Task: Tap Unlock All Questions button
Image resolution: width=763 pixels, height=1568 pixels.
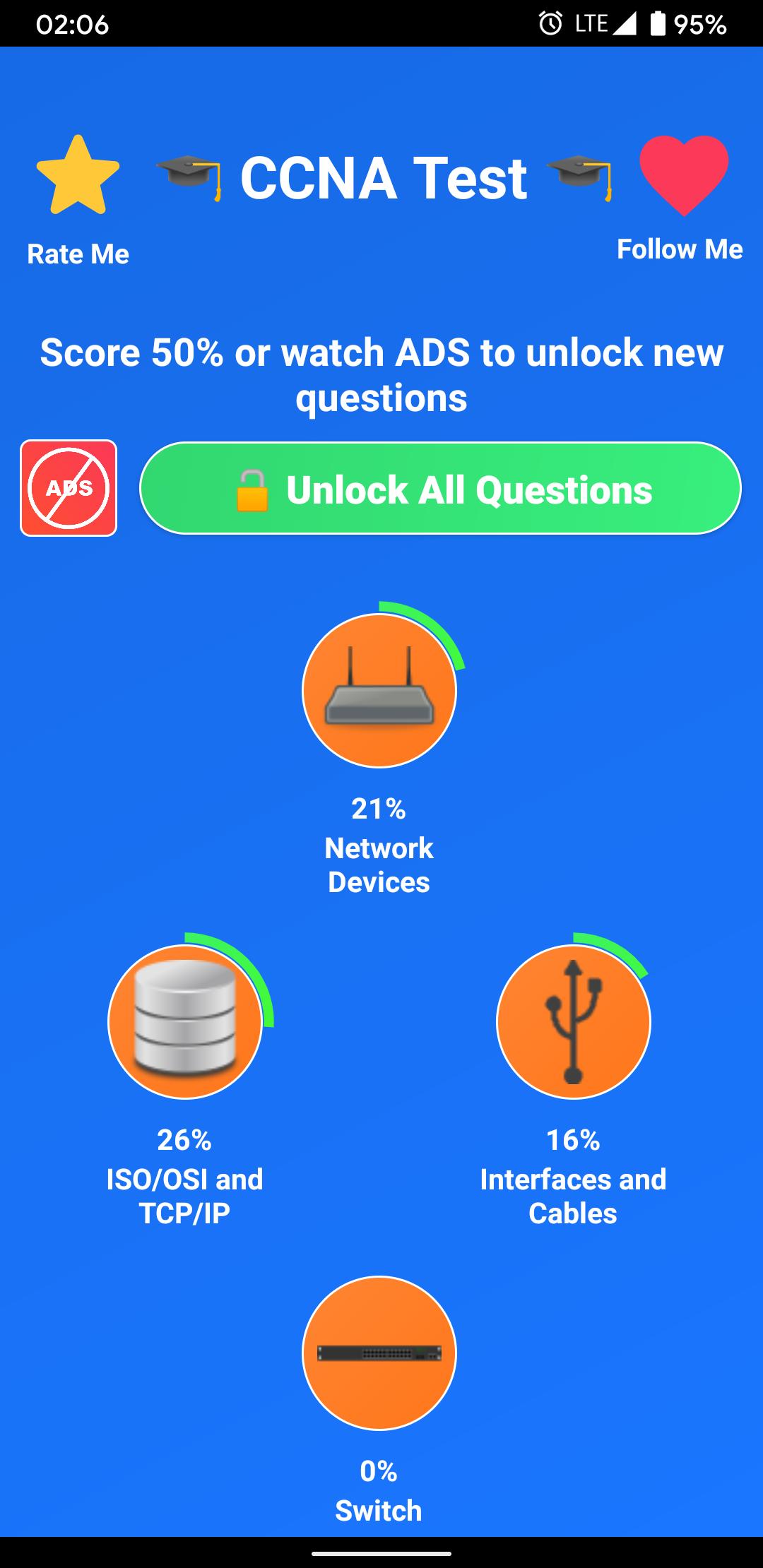Action: click(x=440, y=488)
